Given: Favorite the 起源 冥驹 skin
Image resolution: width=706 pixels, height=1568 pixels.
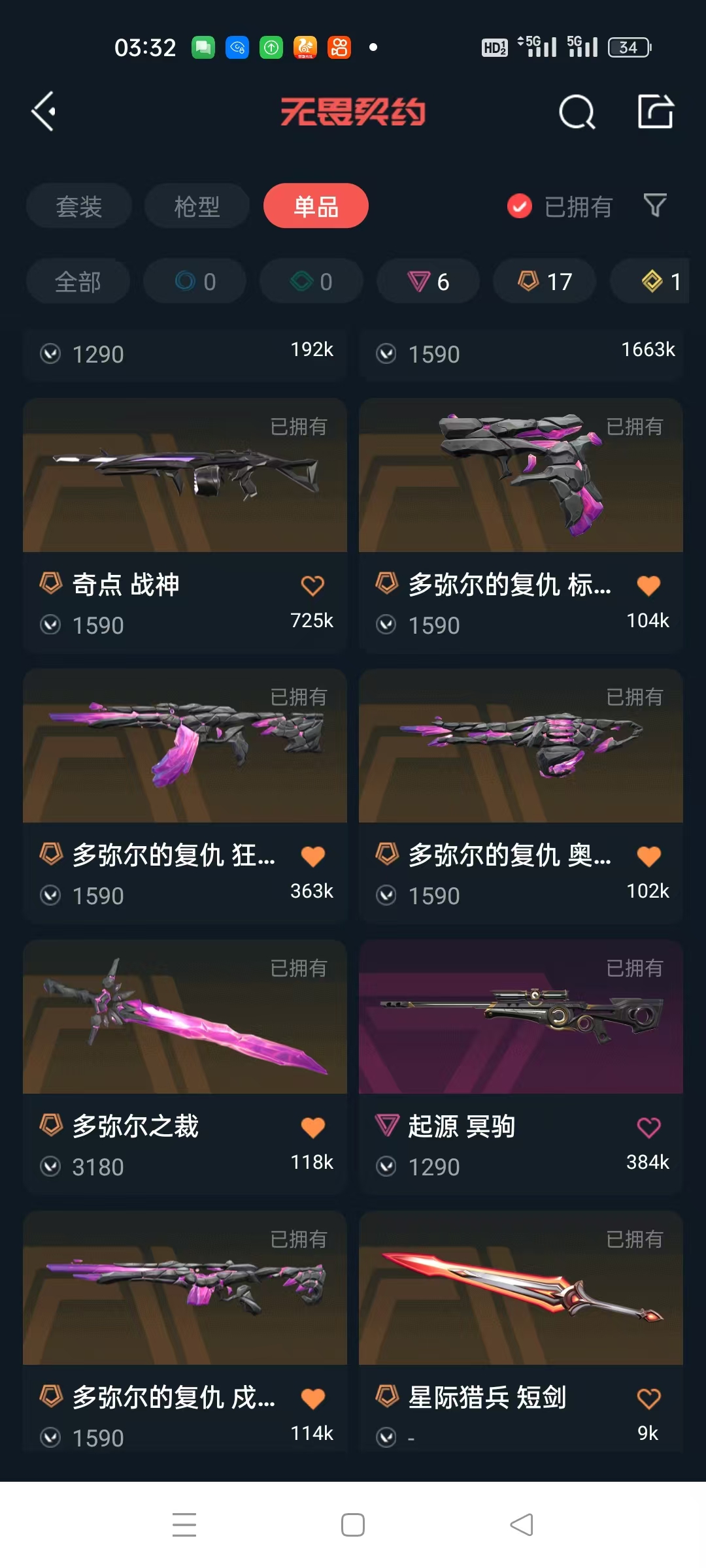Looking at the screenshot, I should [648, 1127].
